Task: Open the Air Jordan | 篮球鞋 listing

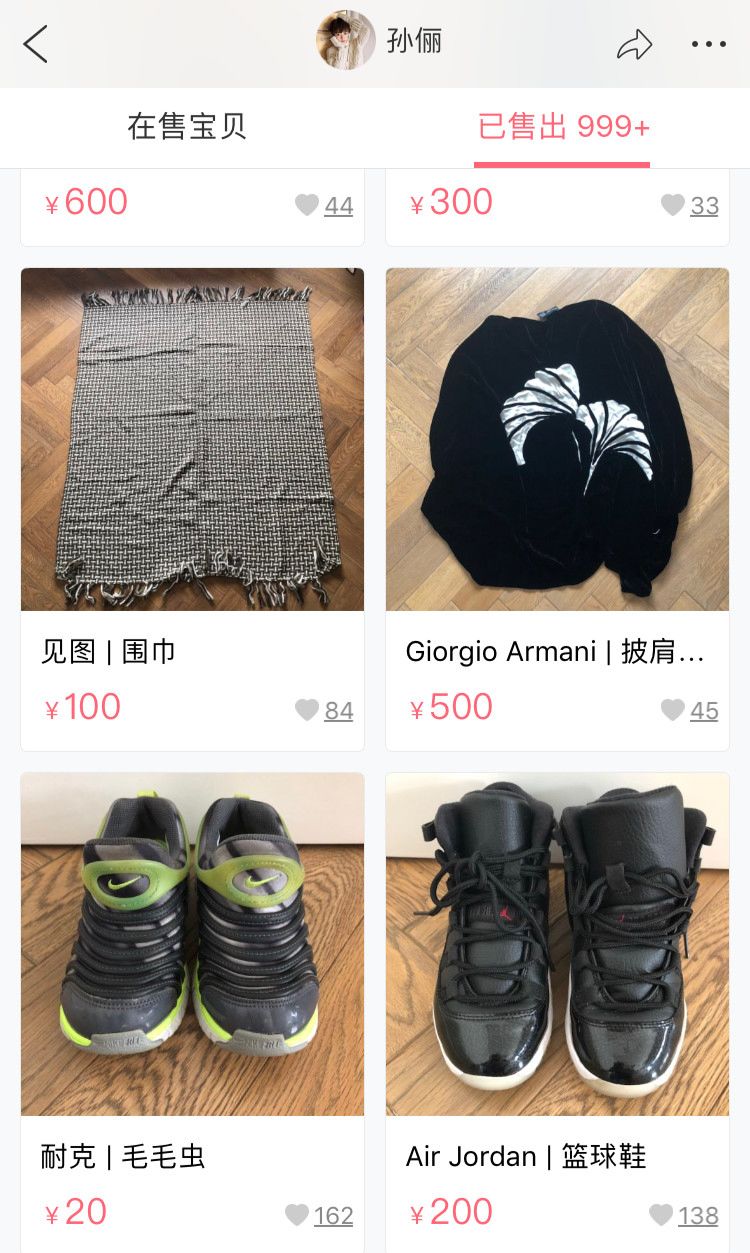Action: coord(557,1012)
